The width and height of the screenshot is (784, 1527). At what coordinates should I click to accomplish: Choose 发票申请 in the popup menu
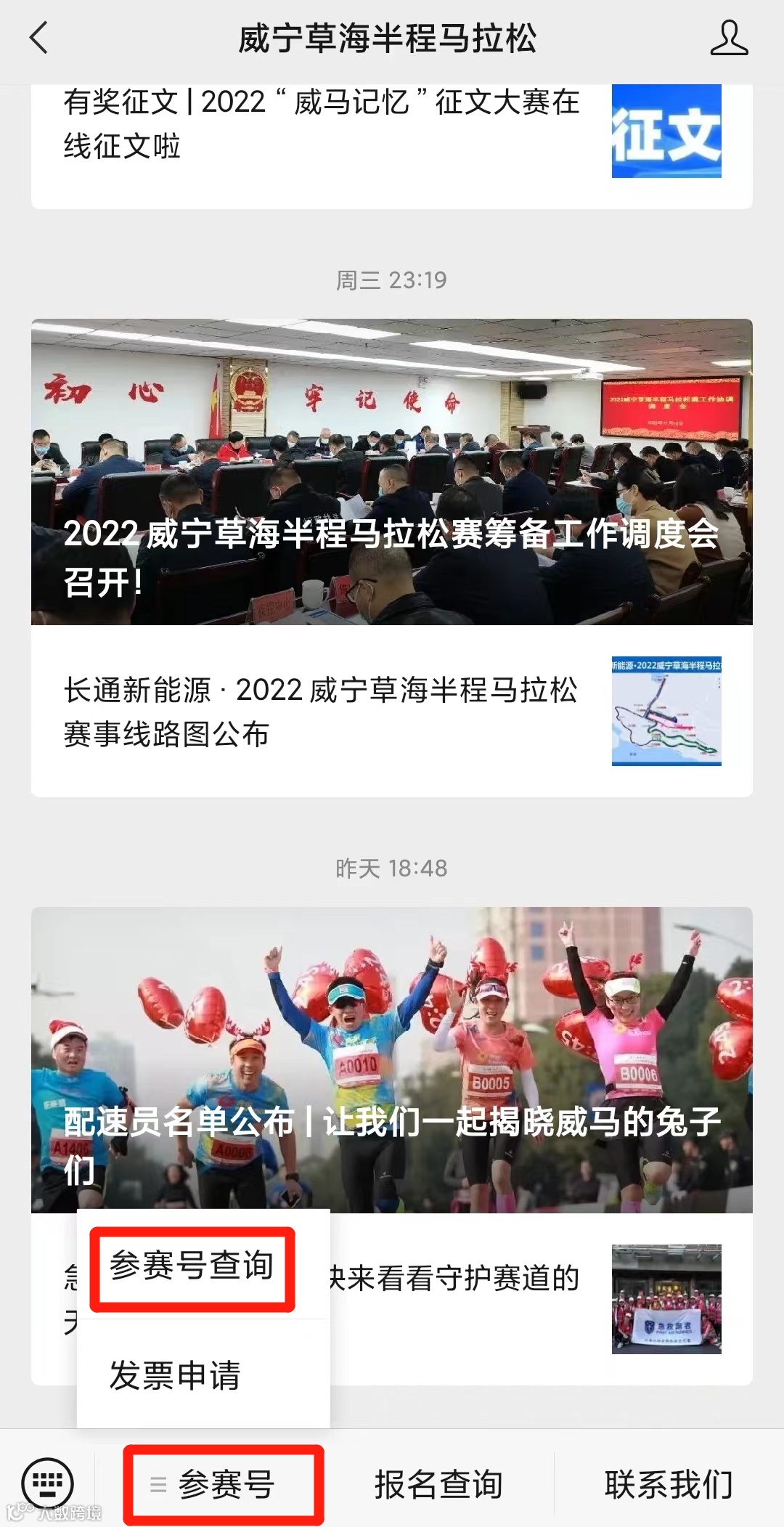point(176,1375)
